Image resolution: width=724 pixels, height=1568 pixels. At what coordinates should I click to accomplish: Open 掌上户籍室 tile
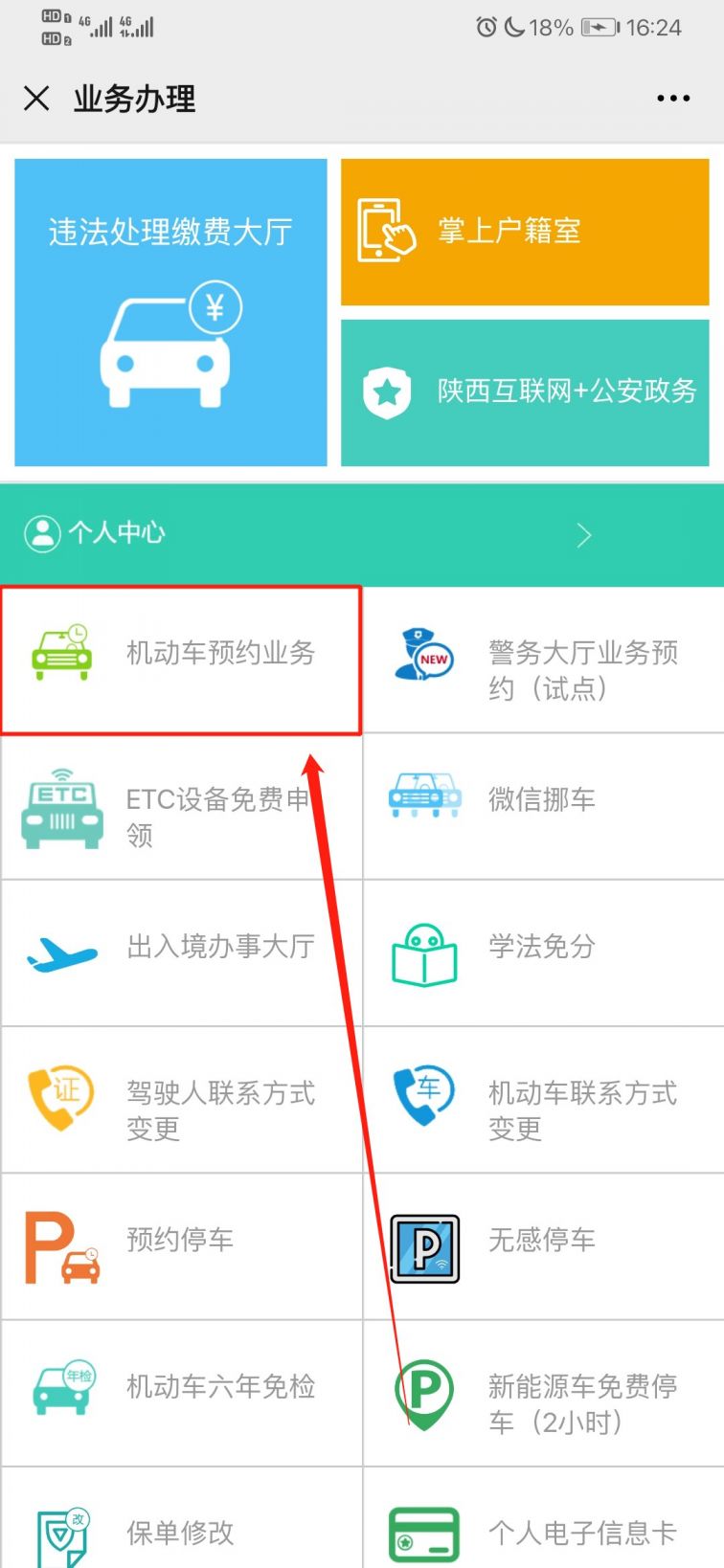525,232
